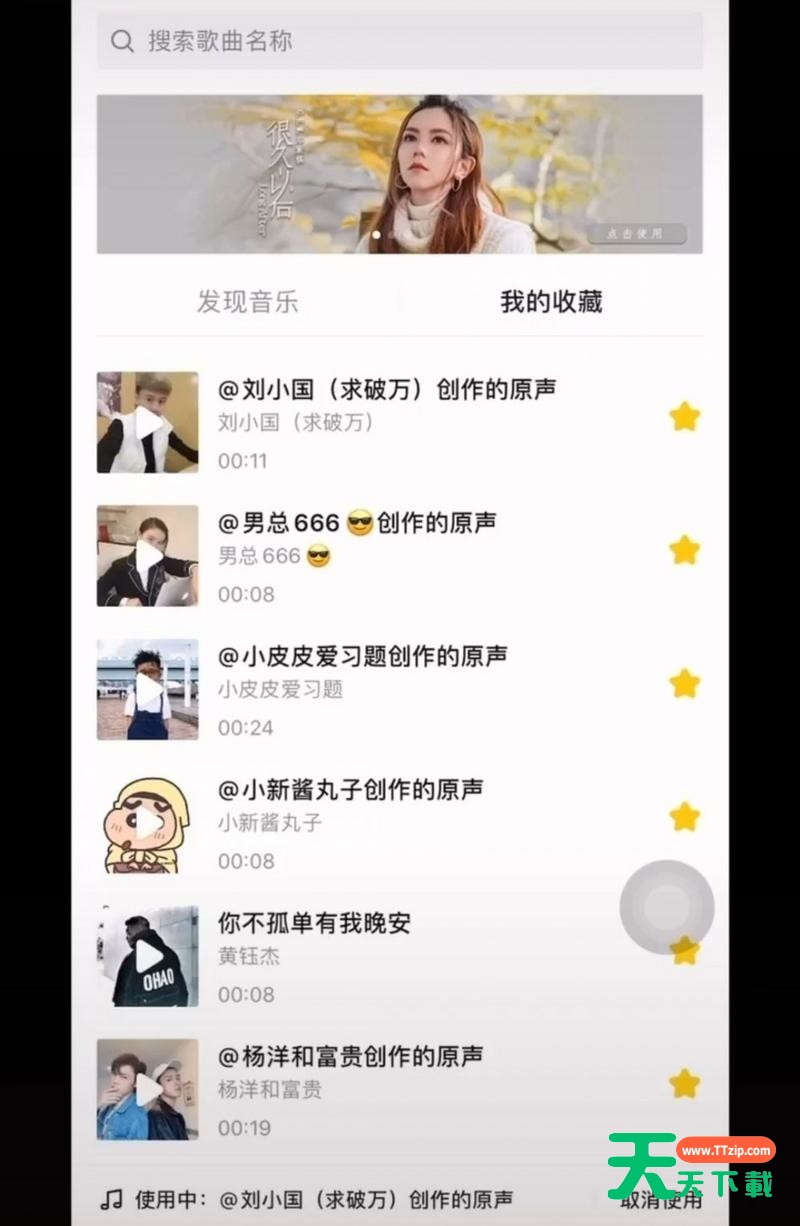The height and width of the screenshot is (1226, 800).
Task: Tap the star next to 小皮皮爱习题
Action: pyautogui.click(x=685, y=684)
